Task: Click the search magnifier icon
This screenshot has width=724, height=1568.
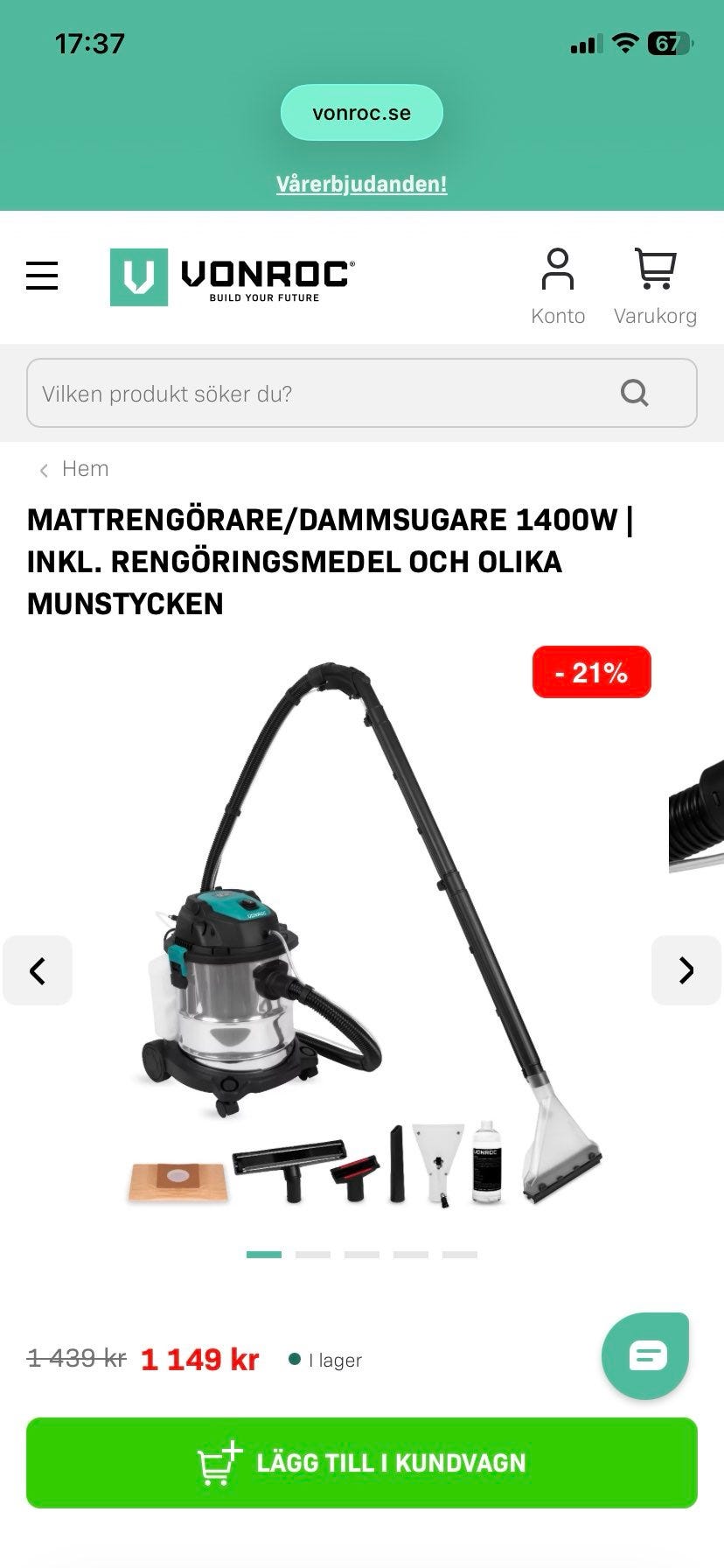Action: (636, 393)
